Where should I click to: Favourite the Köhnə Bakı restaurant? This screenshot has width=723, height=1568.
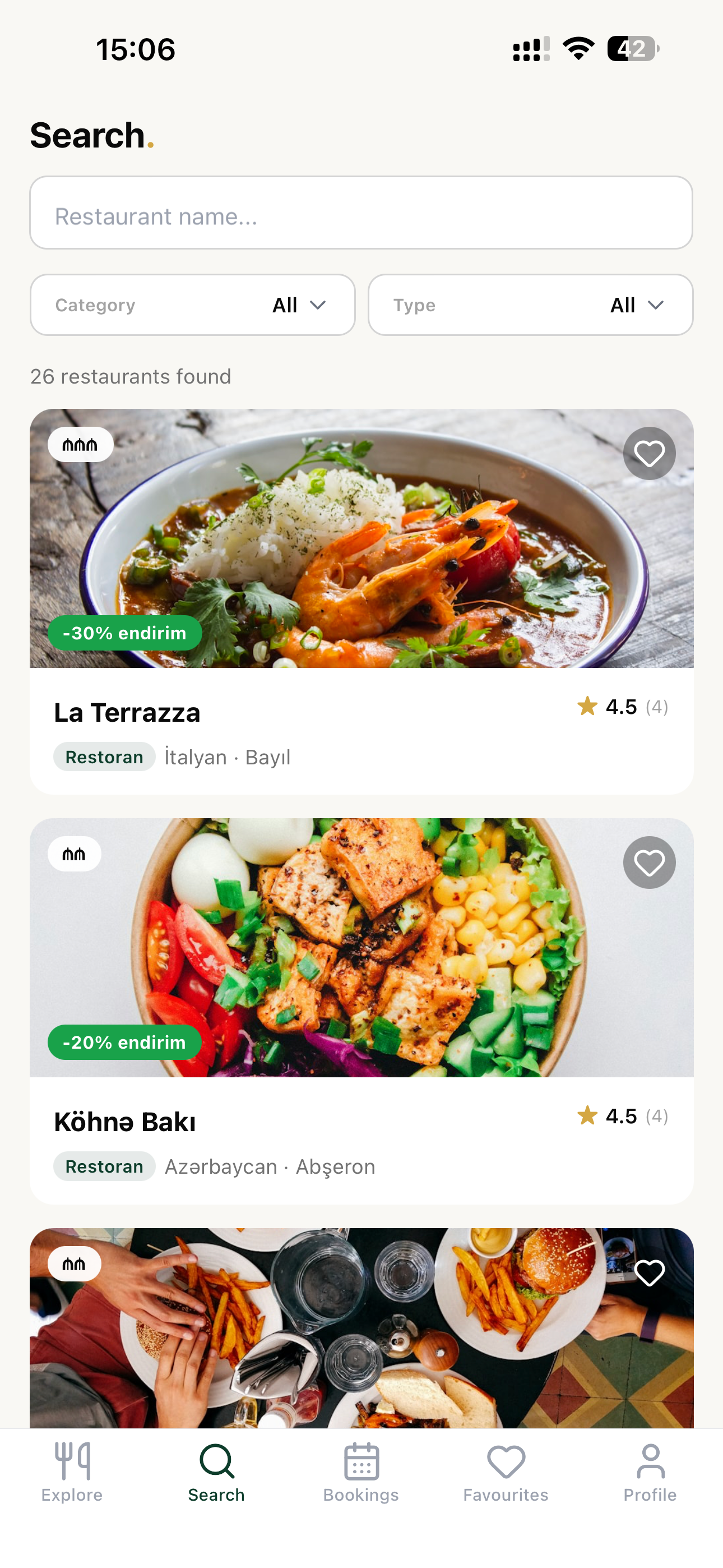[x=649, y=863]
